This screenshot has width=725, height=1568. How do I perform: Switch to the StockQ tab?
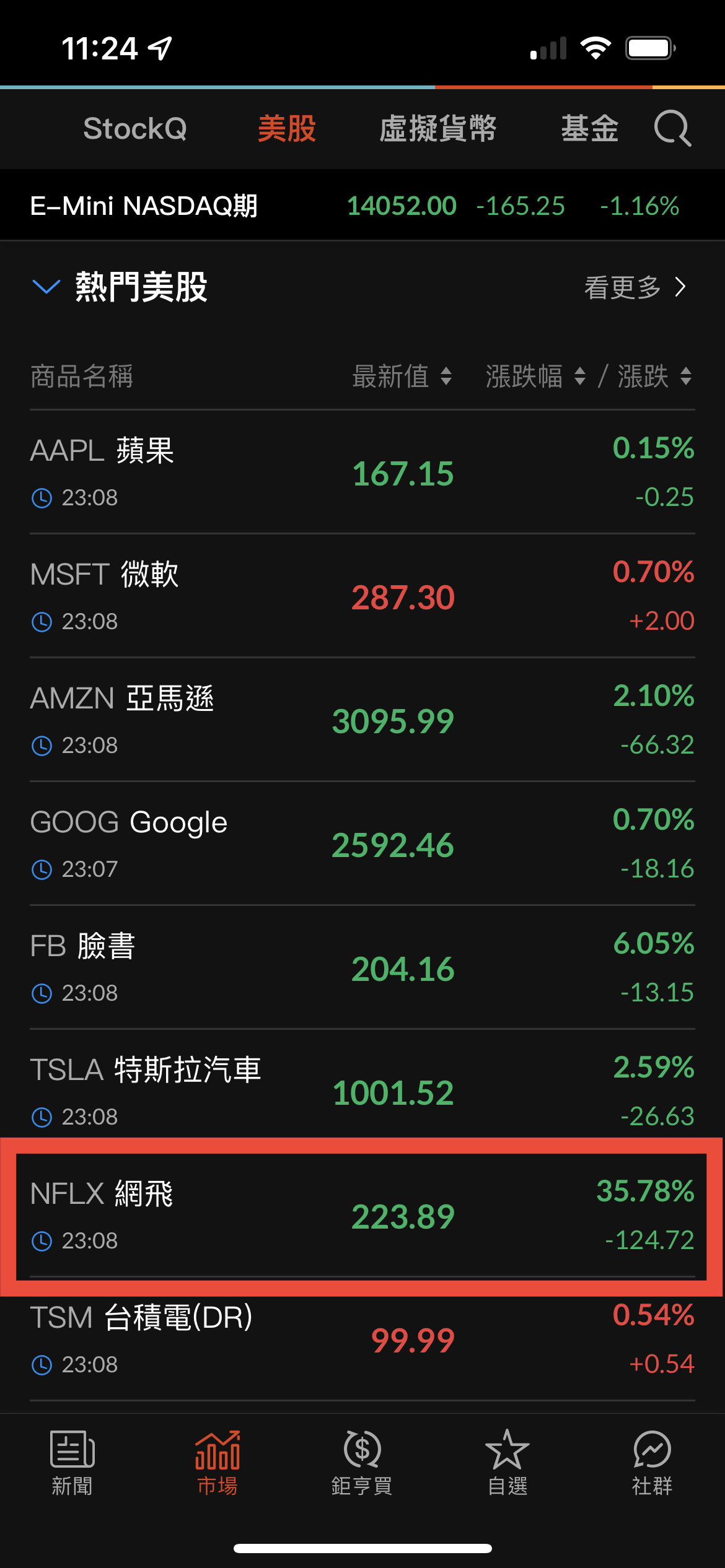point(135,129)
